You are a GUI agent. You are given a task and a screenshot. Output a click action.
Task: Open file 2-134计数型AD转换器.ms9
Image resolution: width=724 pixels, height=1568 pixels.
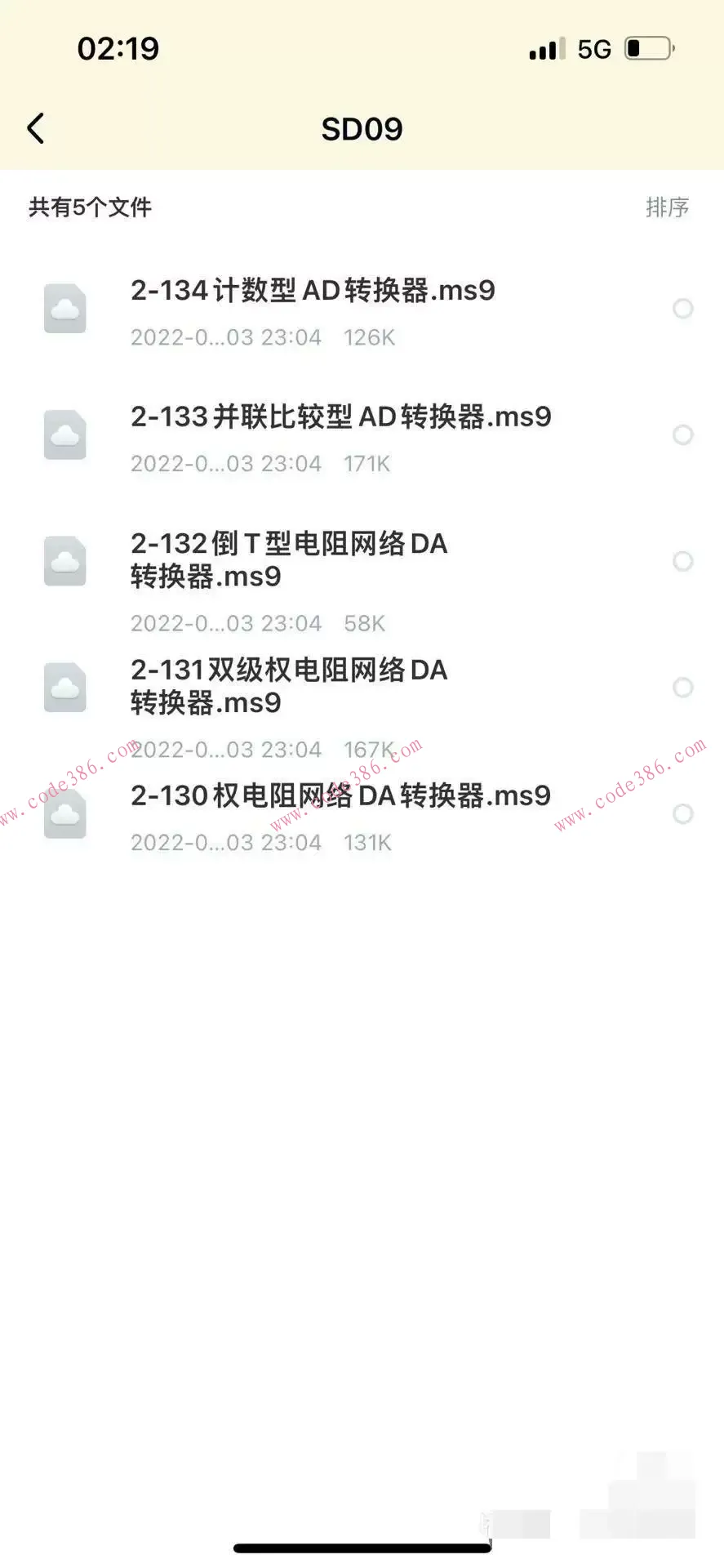coord(313,291)
